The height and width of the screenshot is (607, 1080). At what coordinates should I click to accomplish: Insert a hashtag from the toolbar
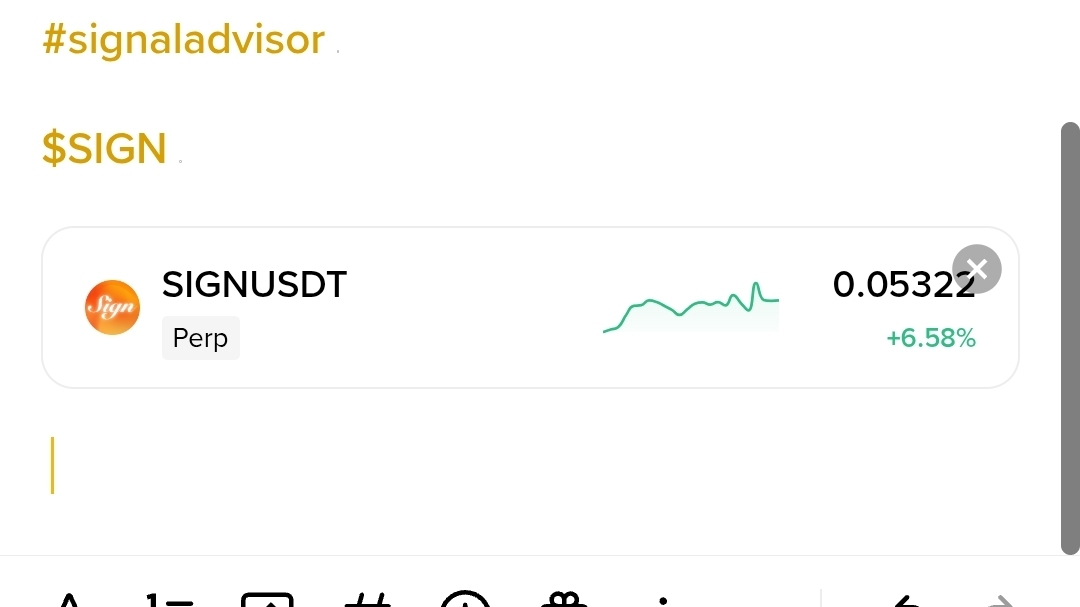367,599
